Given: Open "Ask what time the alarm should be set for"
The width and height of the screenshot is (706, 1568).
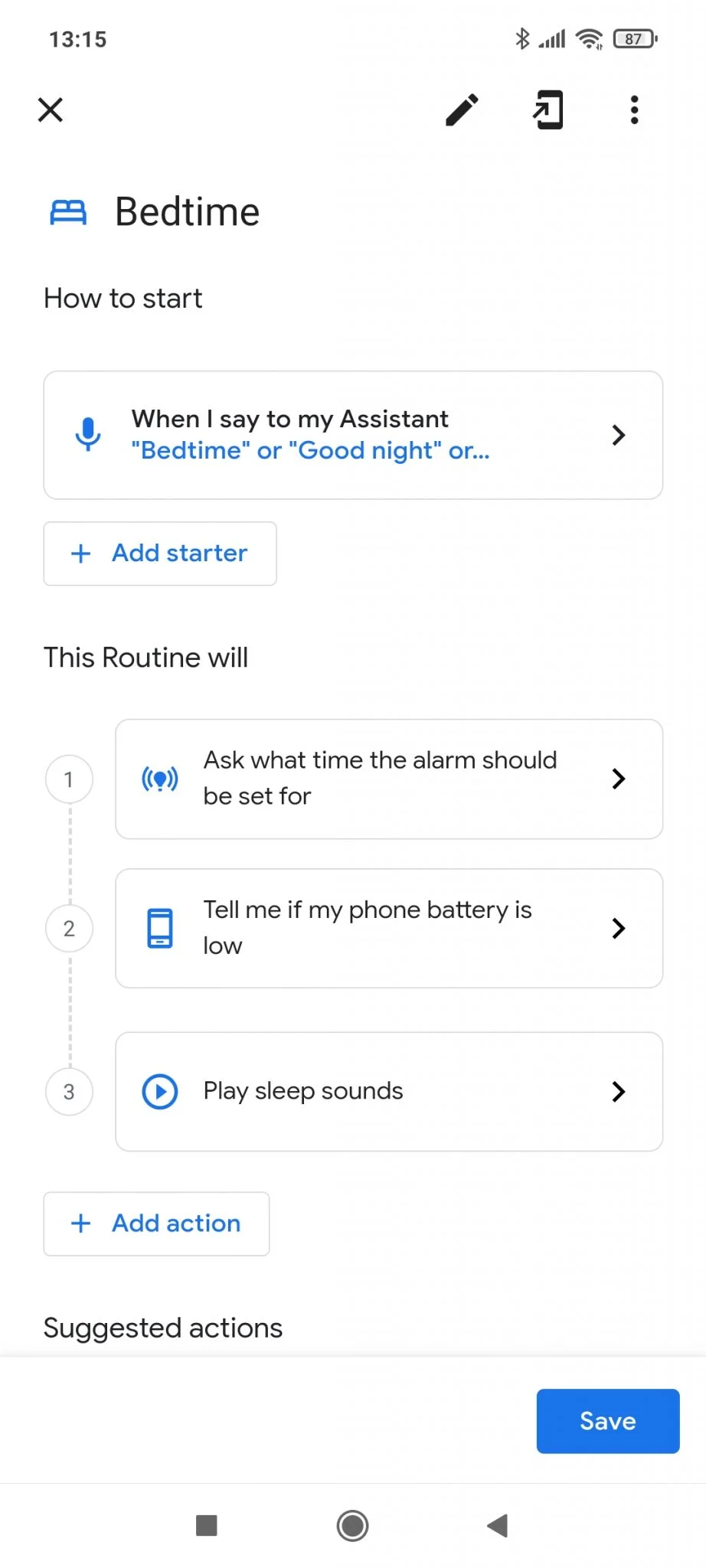Looking at the screenshot, I should [x=388, y=779].
